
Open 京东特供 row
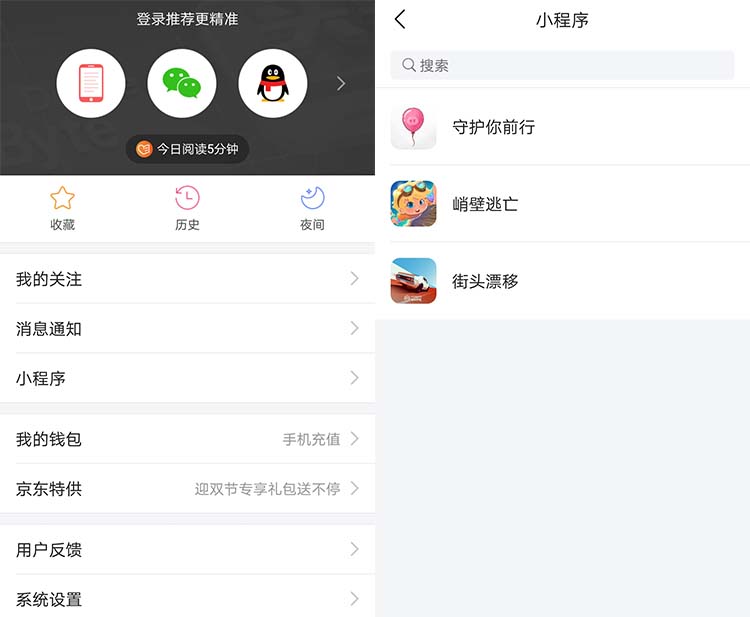coord(187,489)
